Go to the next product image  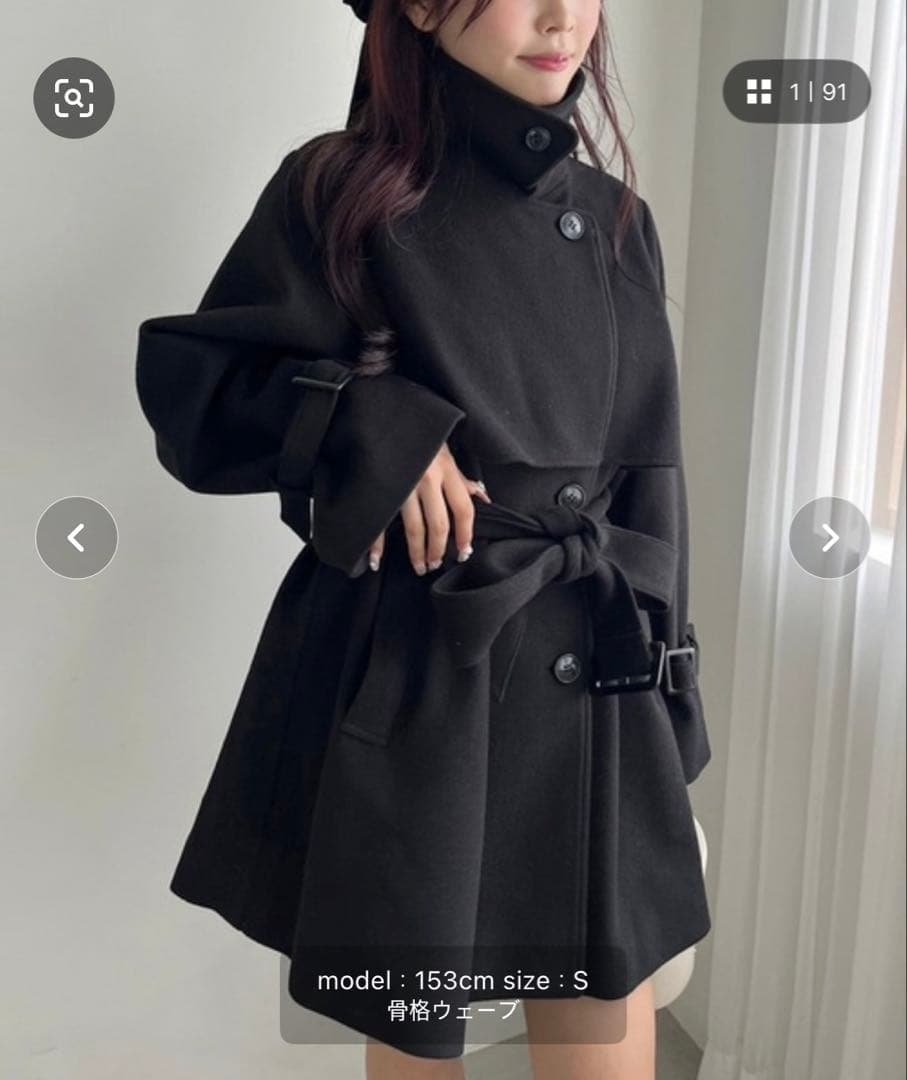[829, 537]
